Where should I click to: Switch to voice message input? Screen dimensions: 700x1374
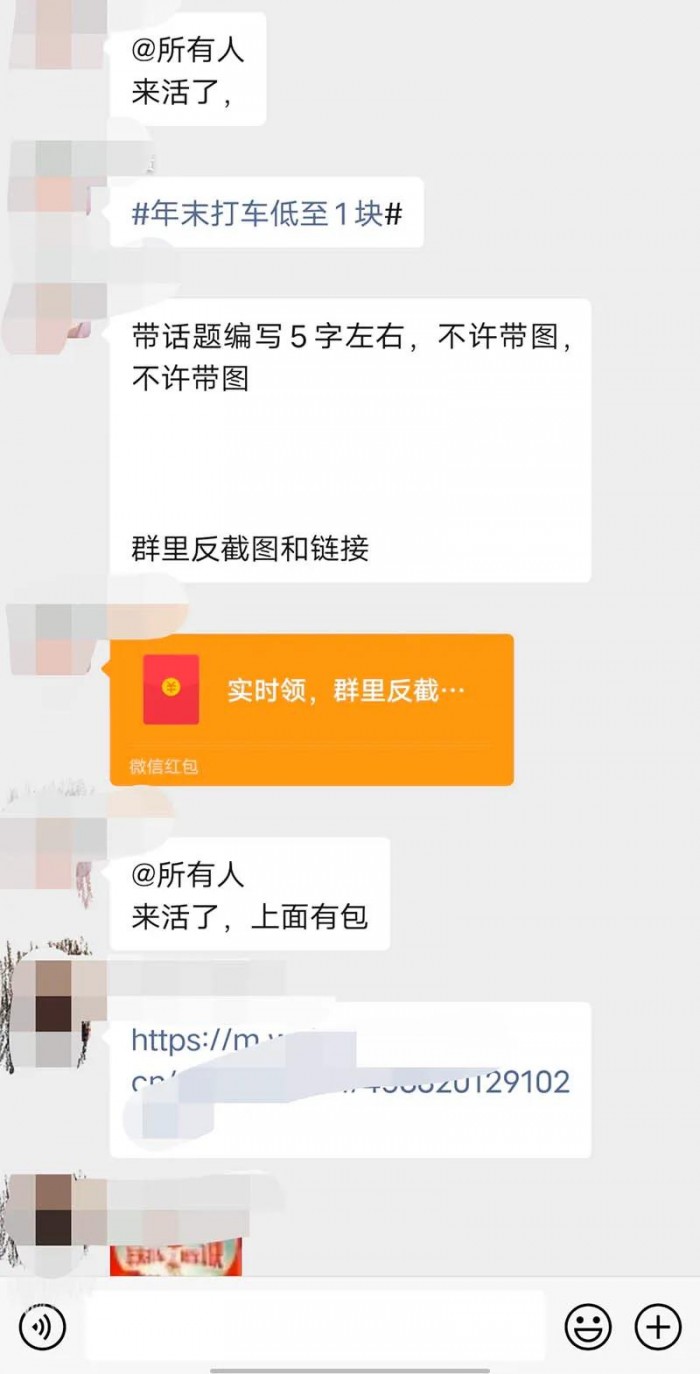coord(42,1327)
